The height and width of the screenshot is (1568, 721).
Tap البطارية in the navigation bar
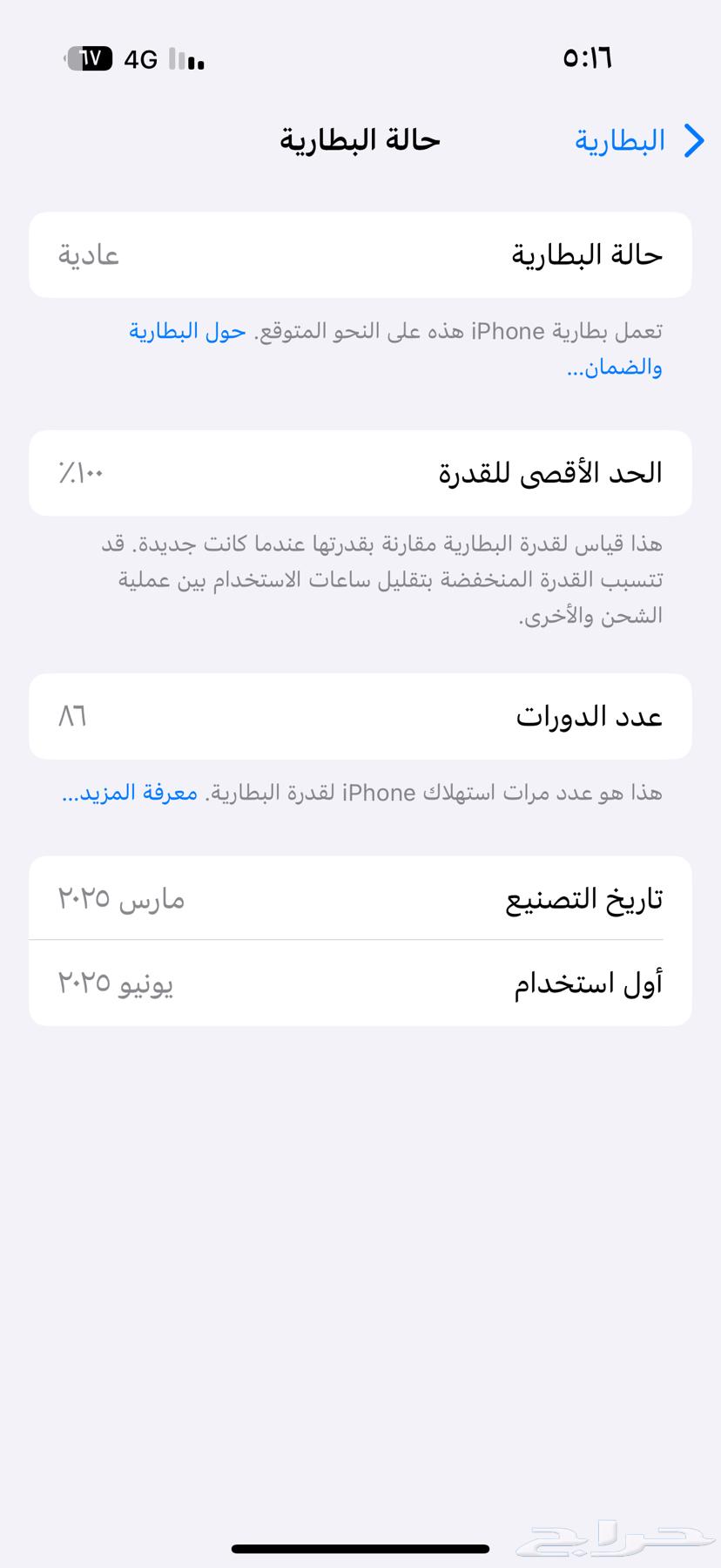coord(619,140)
